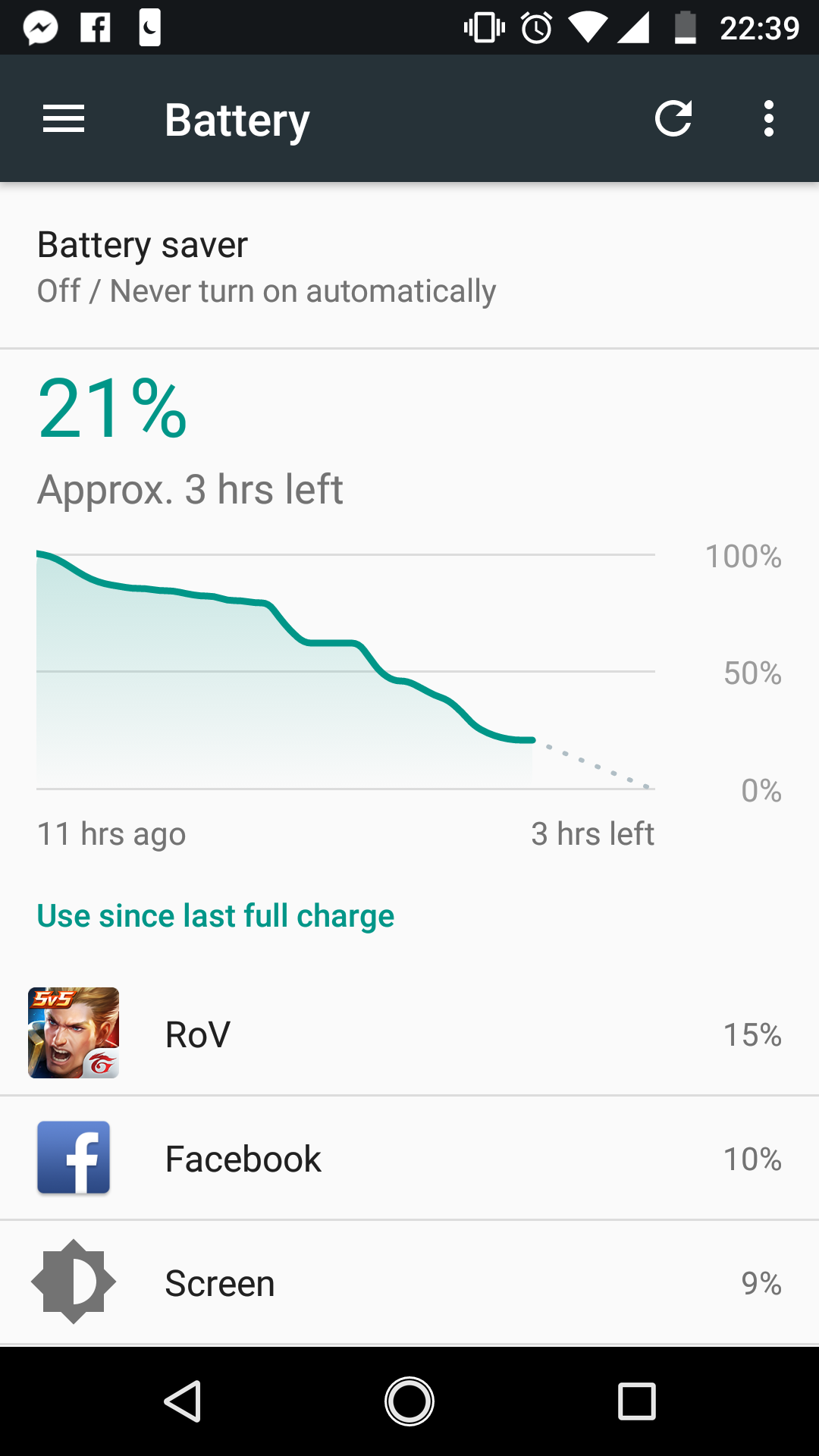Refresh the battery statistics

tap(673, 119)
